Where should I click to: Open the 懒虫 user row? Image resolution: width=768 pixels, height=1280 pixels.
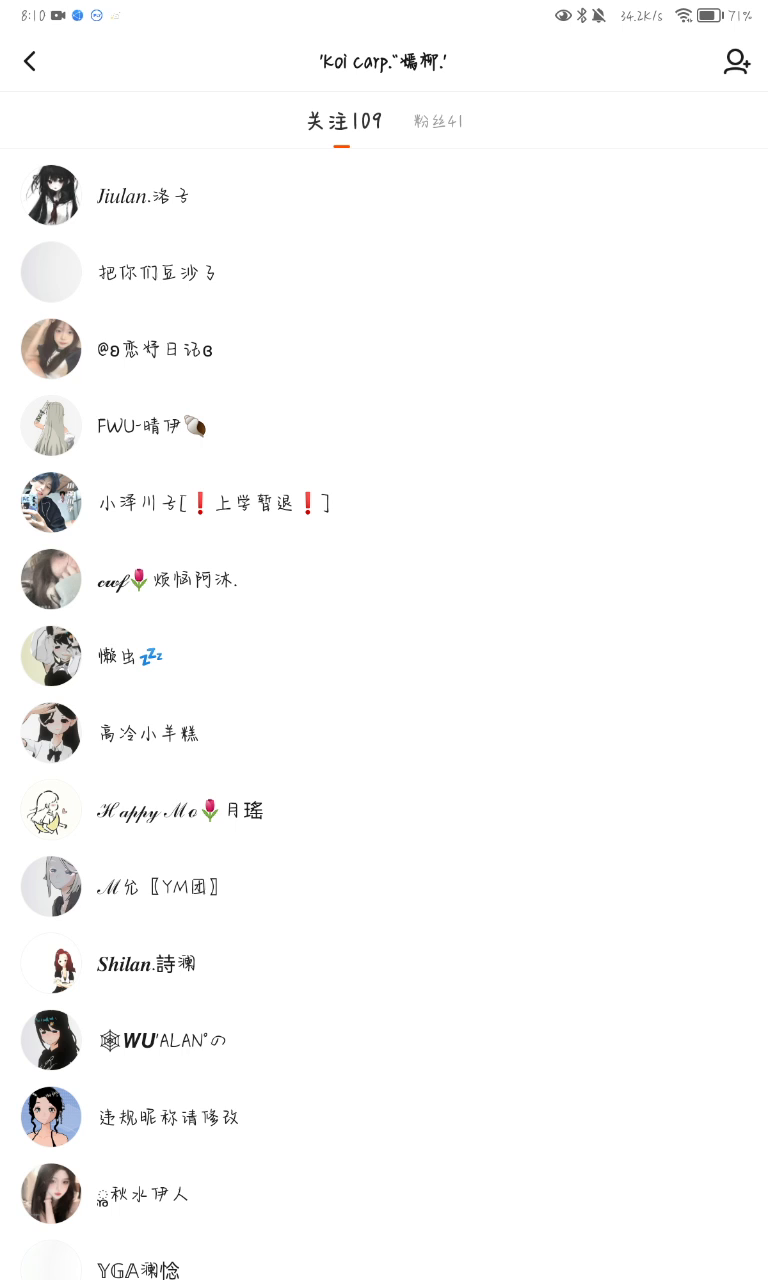tap(130, 657)
